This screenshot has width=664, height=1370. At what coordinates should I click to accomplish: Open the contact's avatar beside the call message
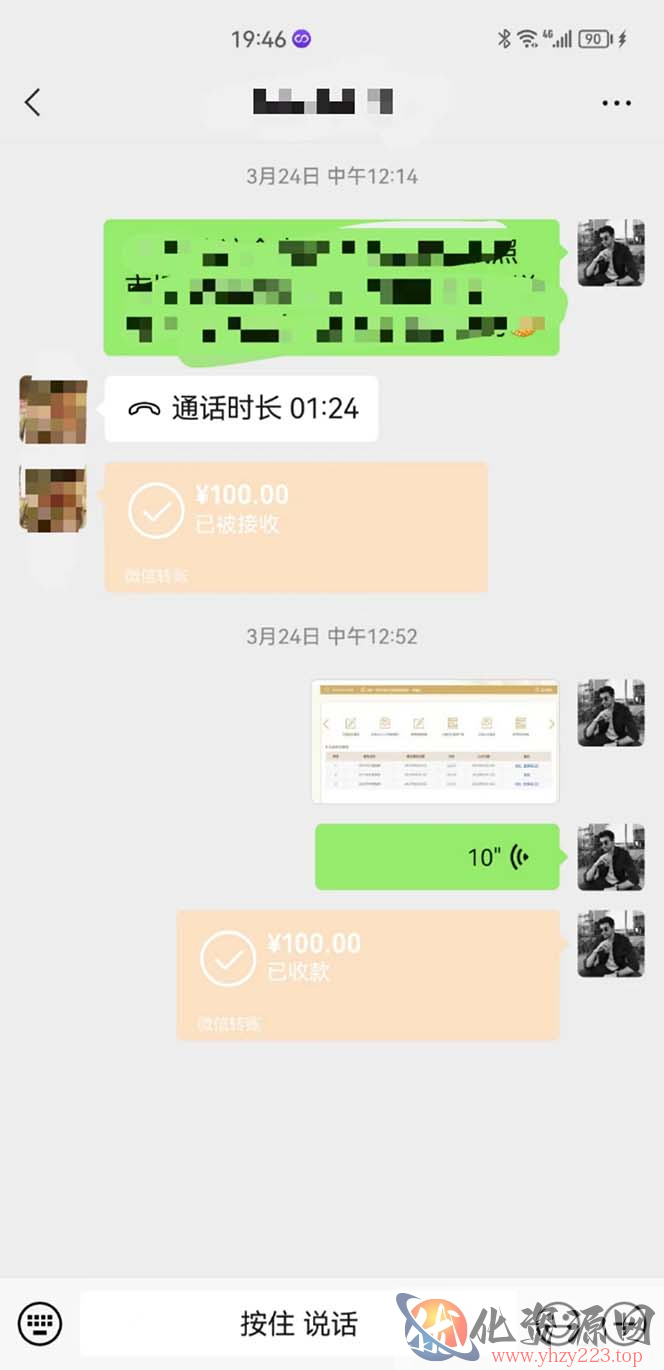(53, 409)
